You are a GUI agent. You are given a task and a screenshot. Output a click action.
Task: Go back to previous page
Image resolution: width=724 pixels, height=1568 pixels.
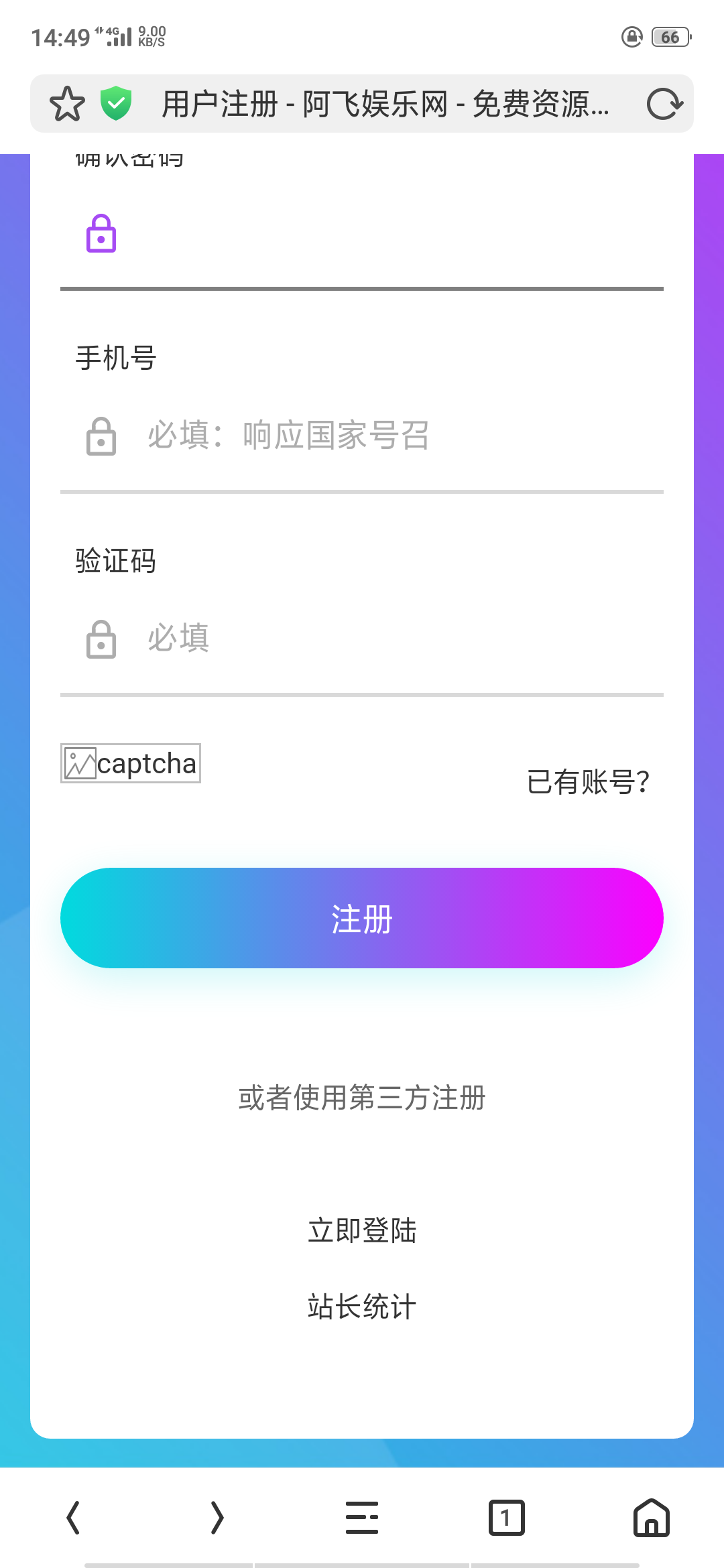[73, 1518]
